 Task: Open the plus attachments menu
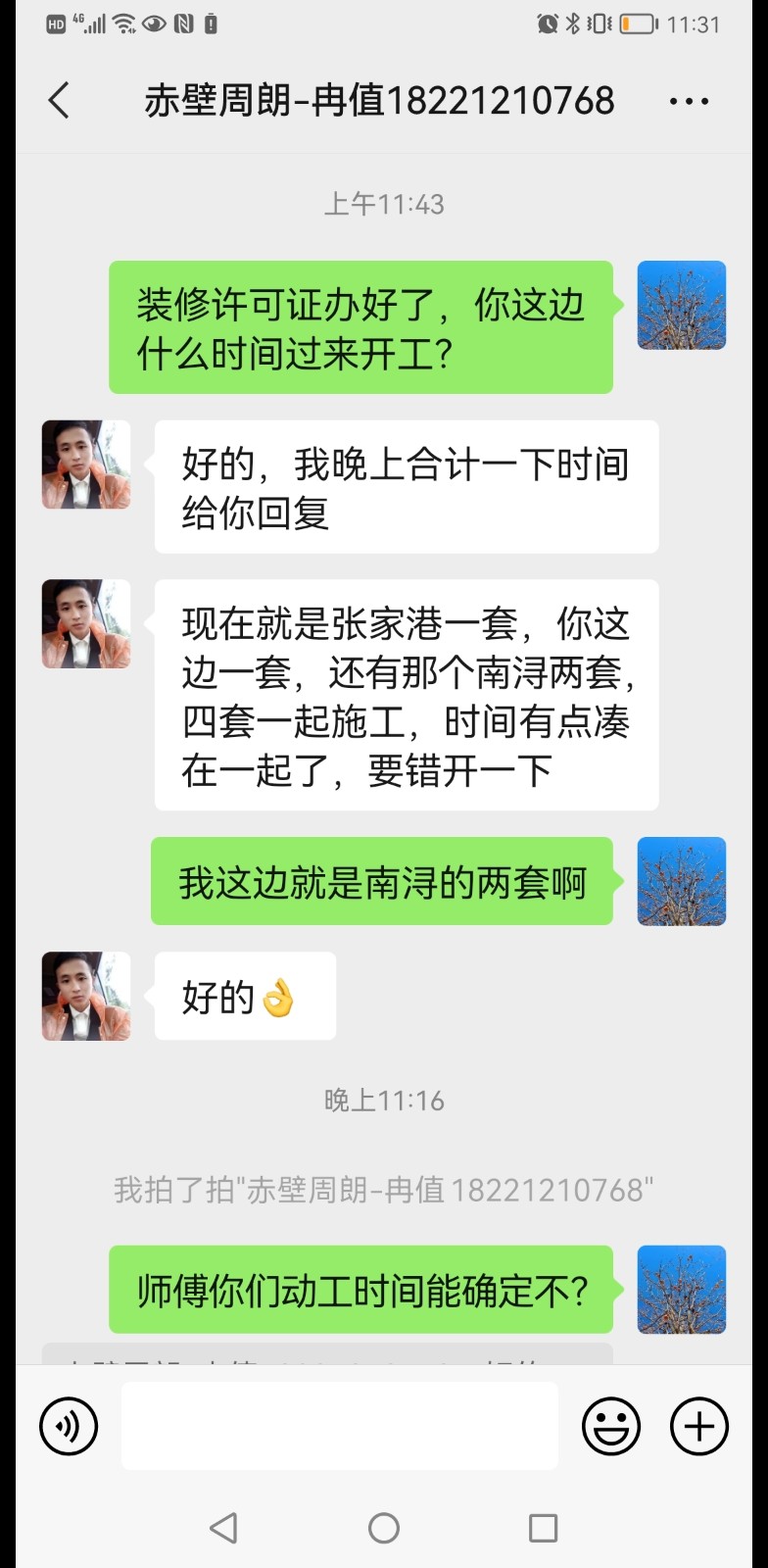tap(699, 1426)
